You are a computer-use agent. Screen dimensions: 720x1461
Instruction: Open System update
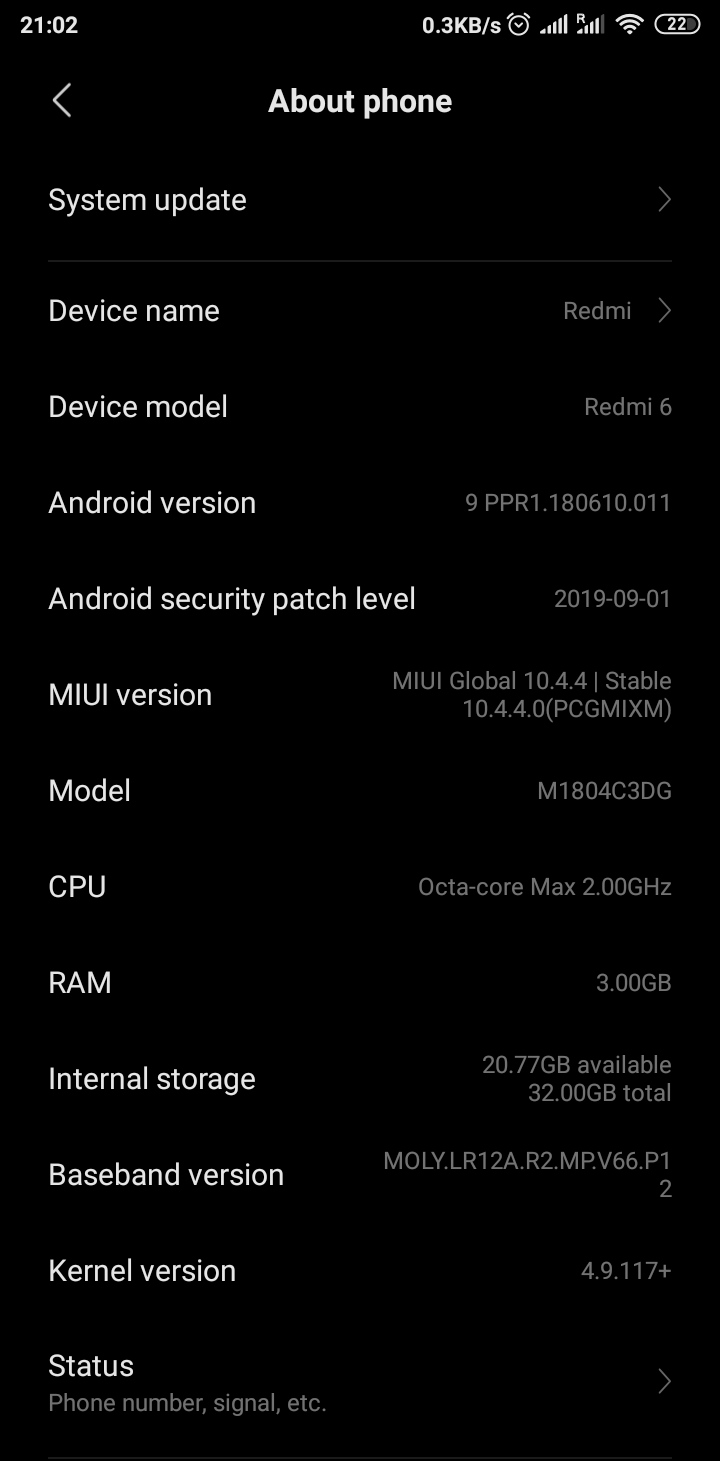(360, 200)
